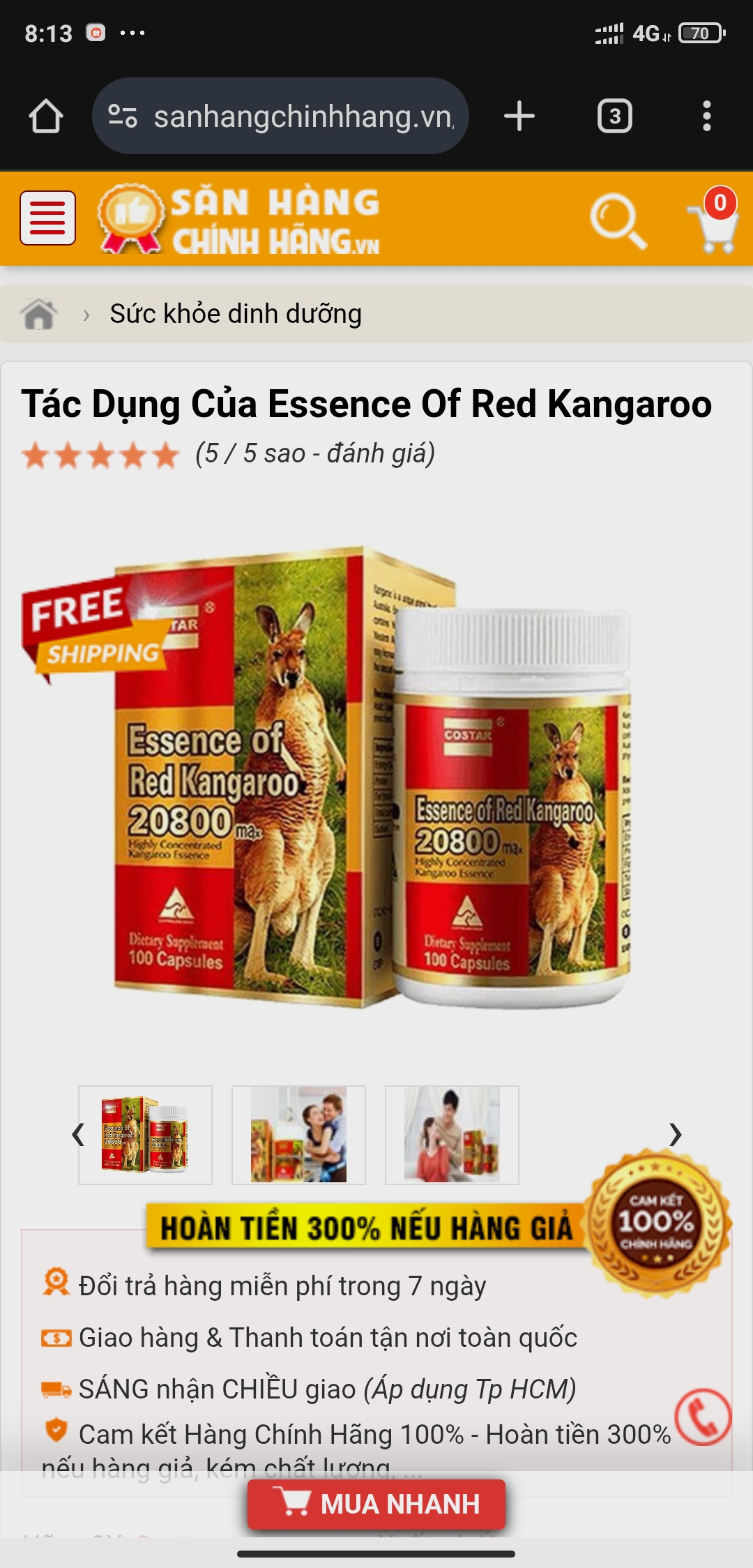The image size is (753, 1568).
Task: Select the couple photo thumbnail
Action: (452, 1135)
